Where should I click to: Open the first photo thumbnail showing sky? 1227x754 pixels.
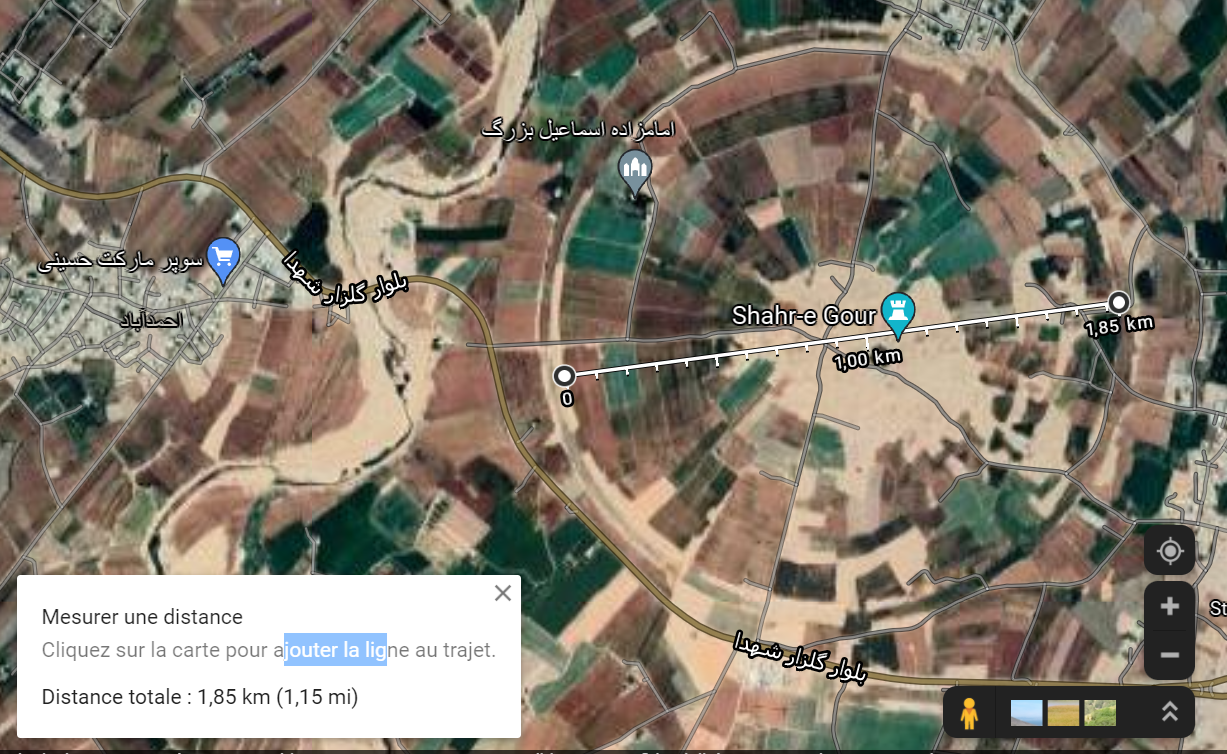click(x=1026, y=712)
